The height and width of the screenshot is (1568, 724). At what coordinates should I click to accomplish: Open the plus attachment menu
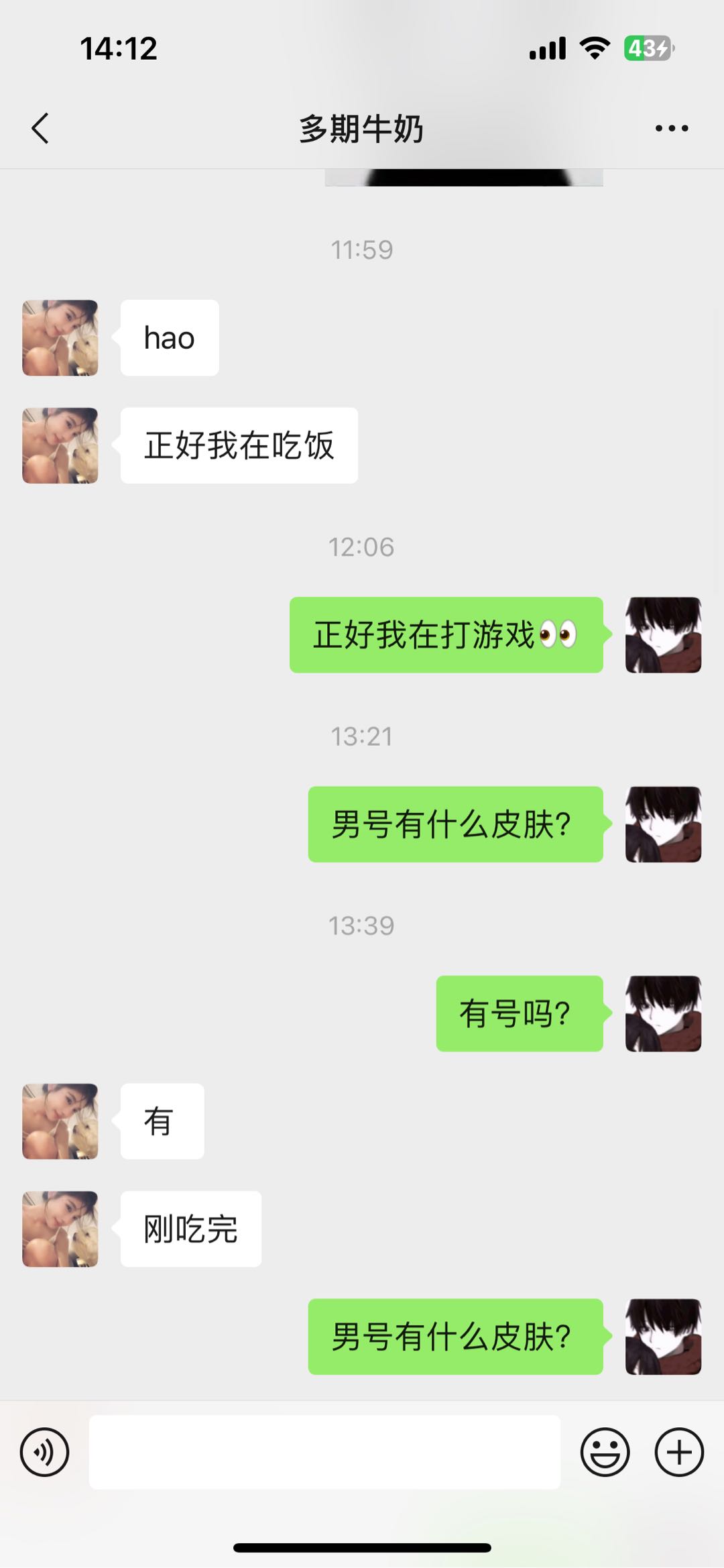(x=678, y=1452)
